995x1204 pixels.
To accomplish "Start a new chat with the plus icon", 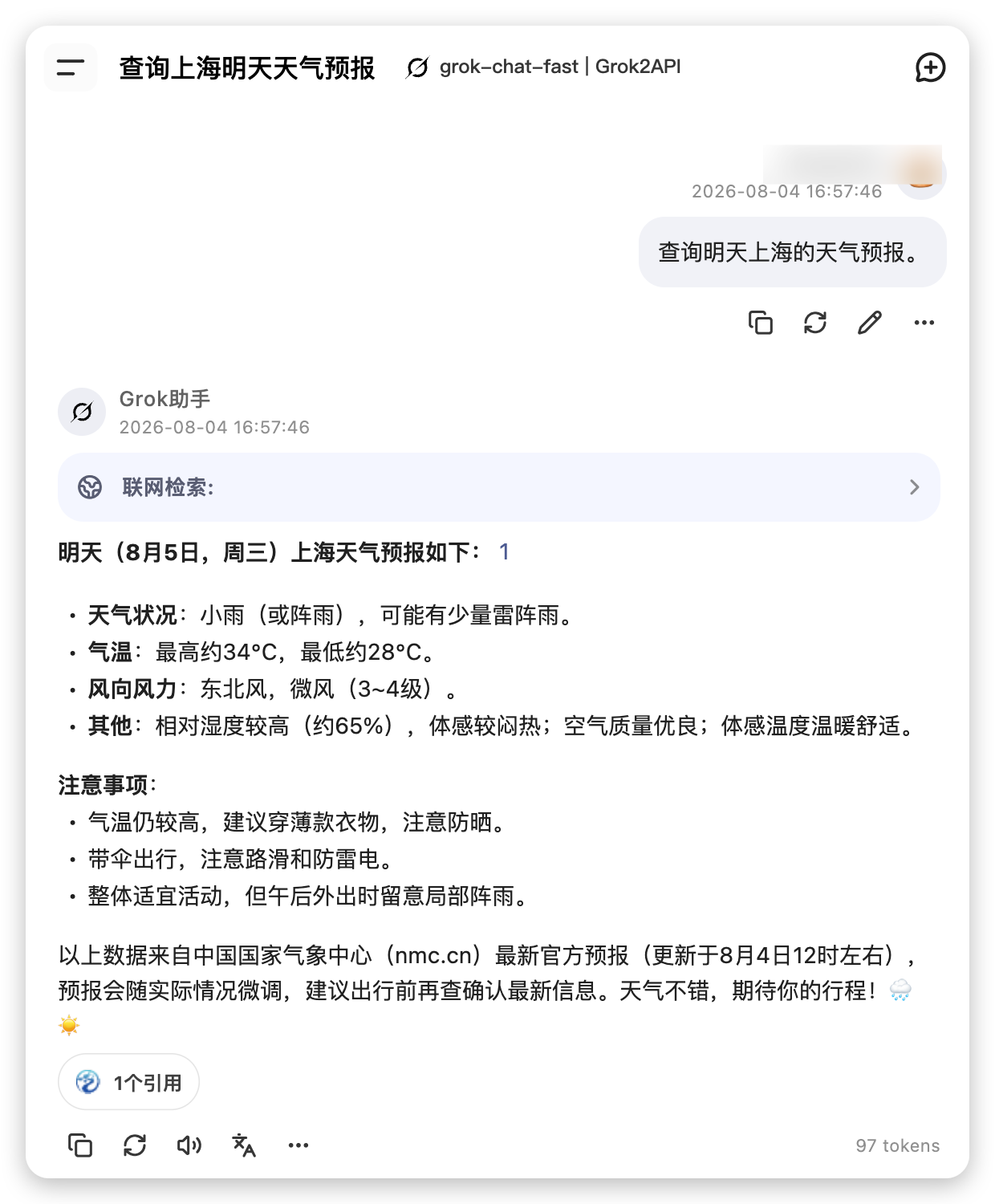I will pyautogui.click(x=930, y=67).
